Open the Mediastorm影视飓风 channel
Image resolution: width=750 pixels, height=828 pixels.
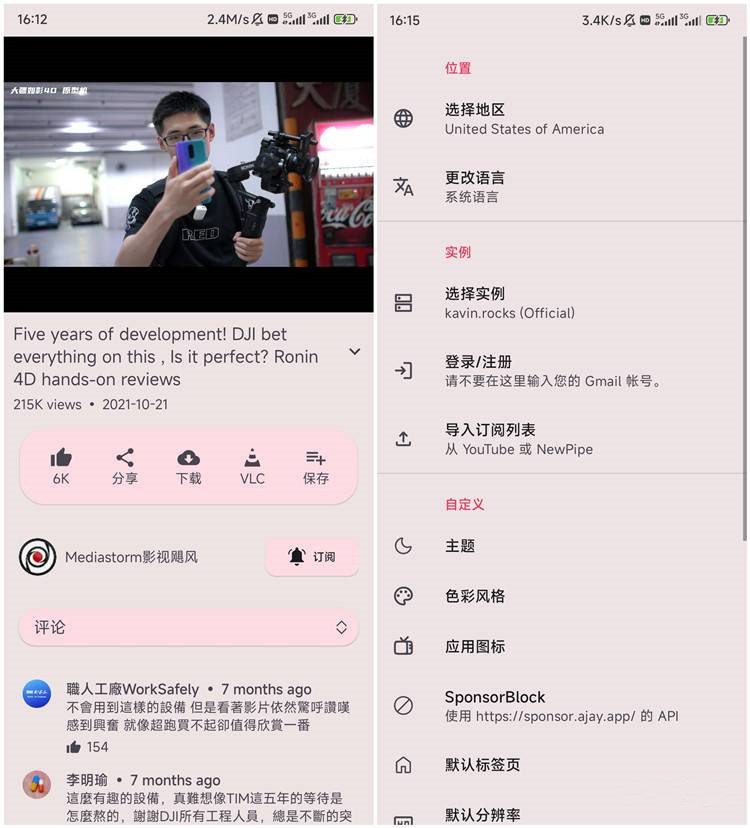(130, 557)
